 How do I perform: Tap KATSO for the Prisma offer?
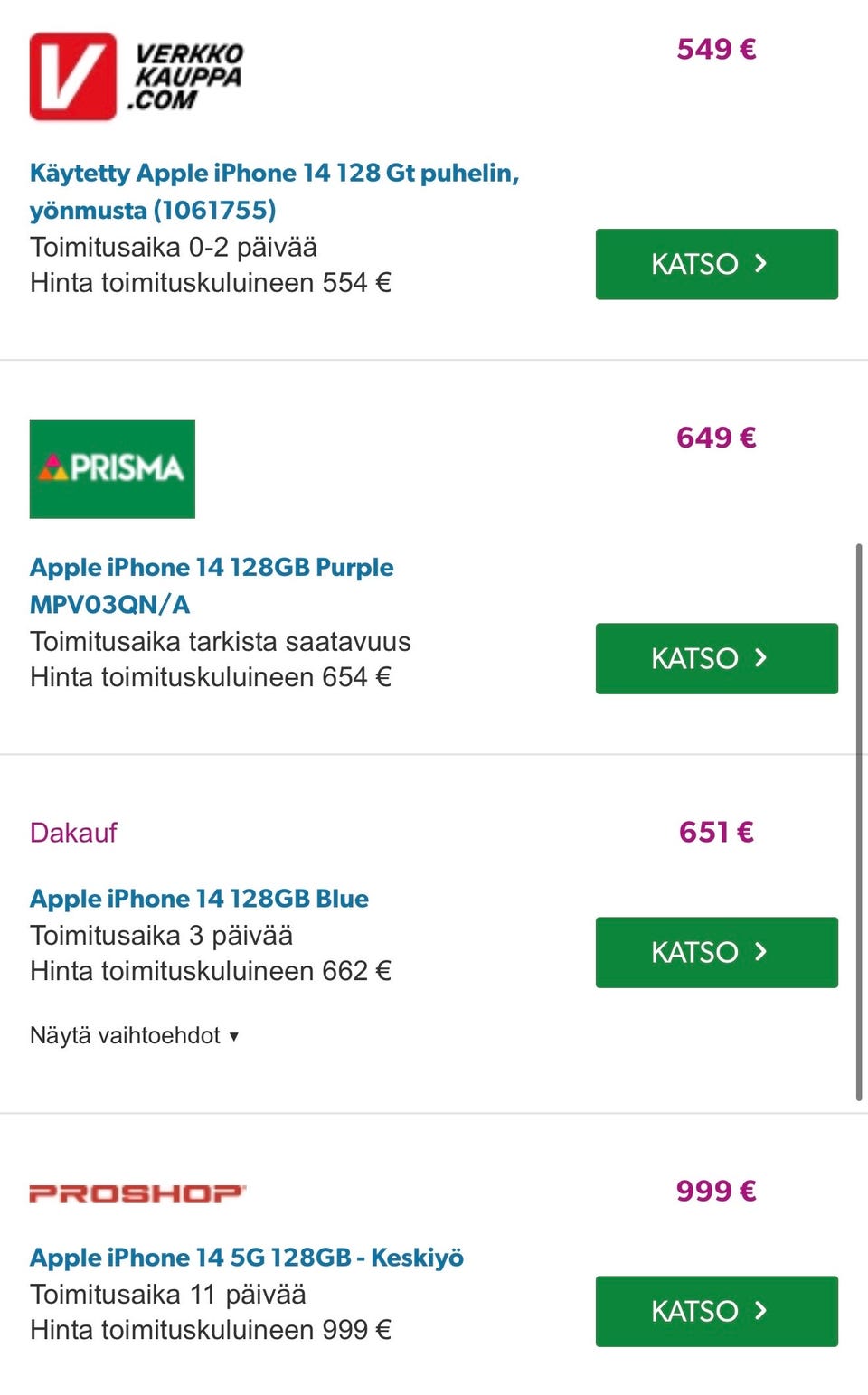click(716, 658)
